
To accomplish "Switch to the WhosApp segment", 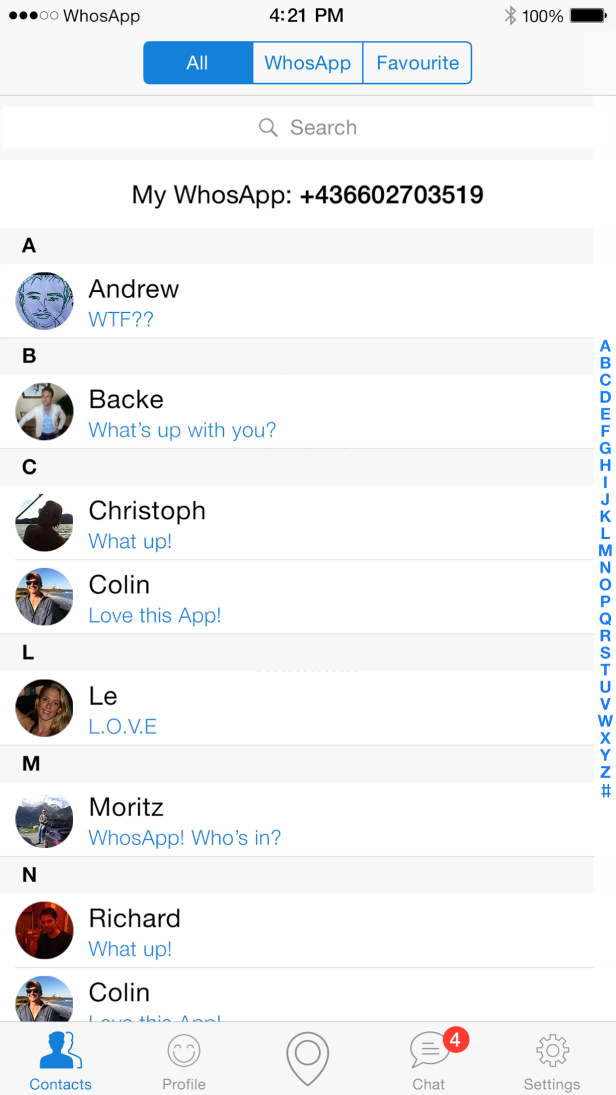I will pyautogui.click(x=307, y=63).
